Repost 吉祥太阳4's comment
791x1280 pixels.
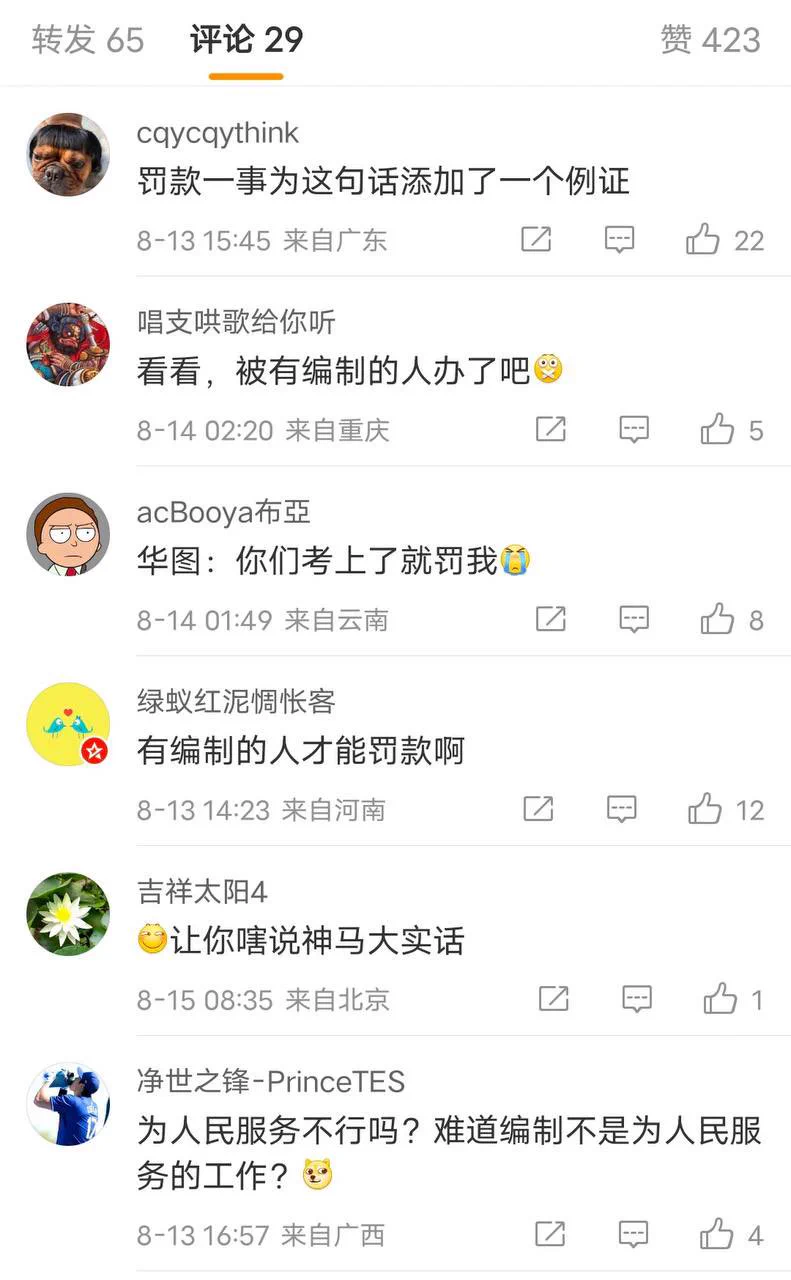553,999
